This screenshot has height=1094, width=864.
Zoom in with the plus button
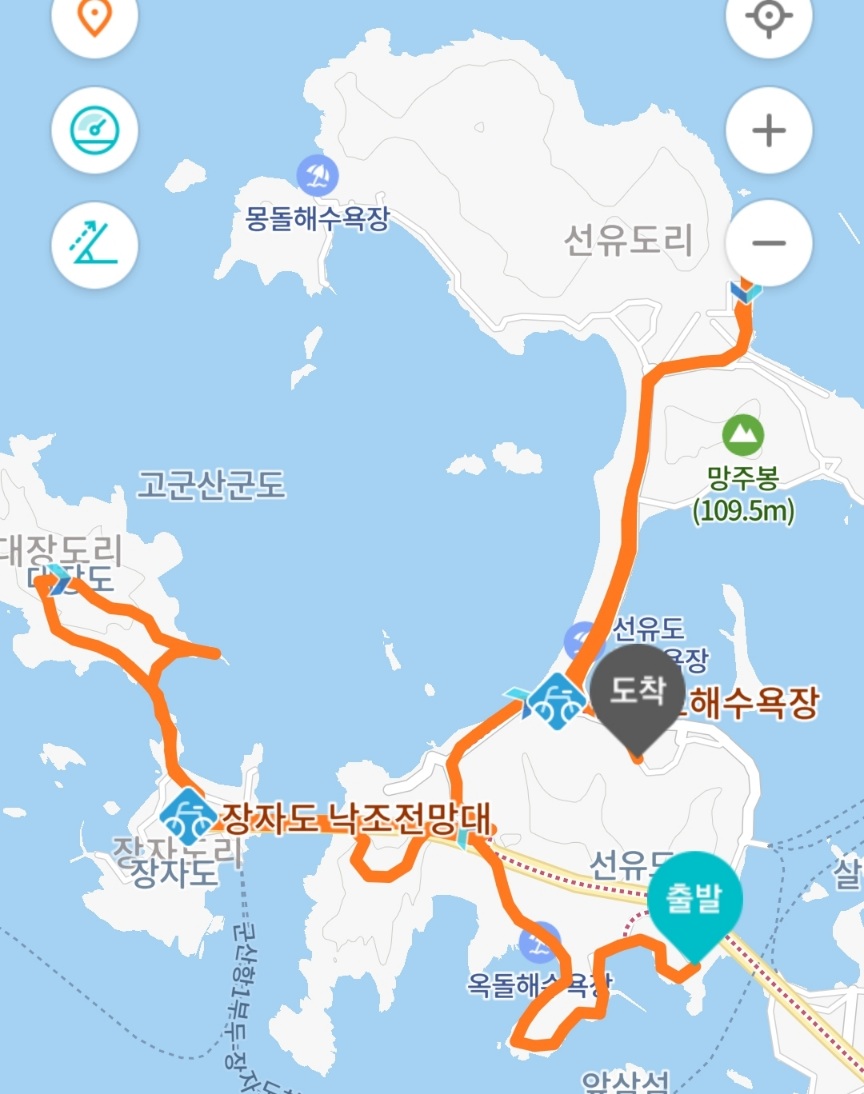pyautogui.click(x=768, y=130)
